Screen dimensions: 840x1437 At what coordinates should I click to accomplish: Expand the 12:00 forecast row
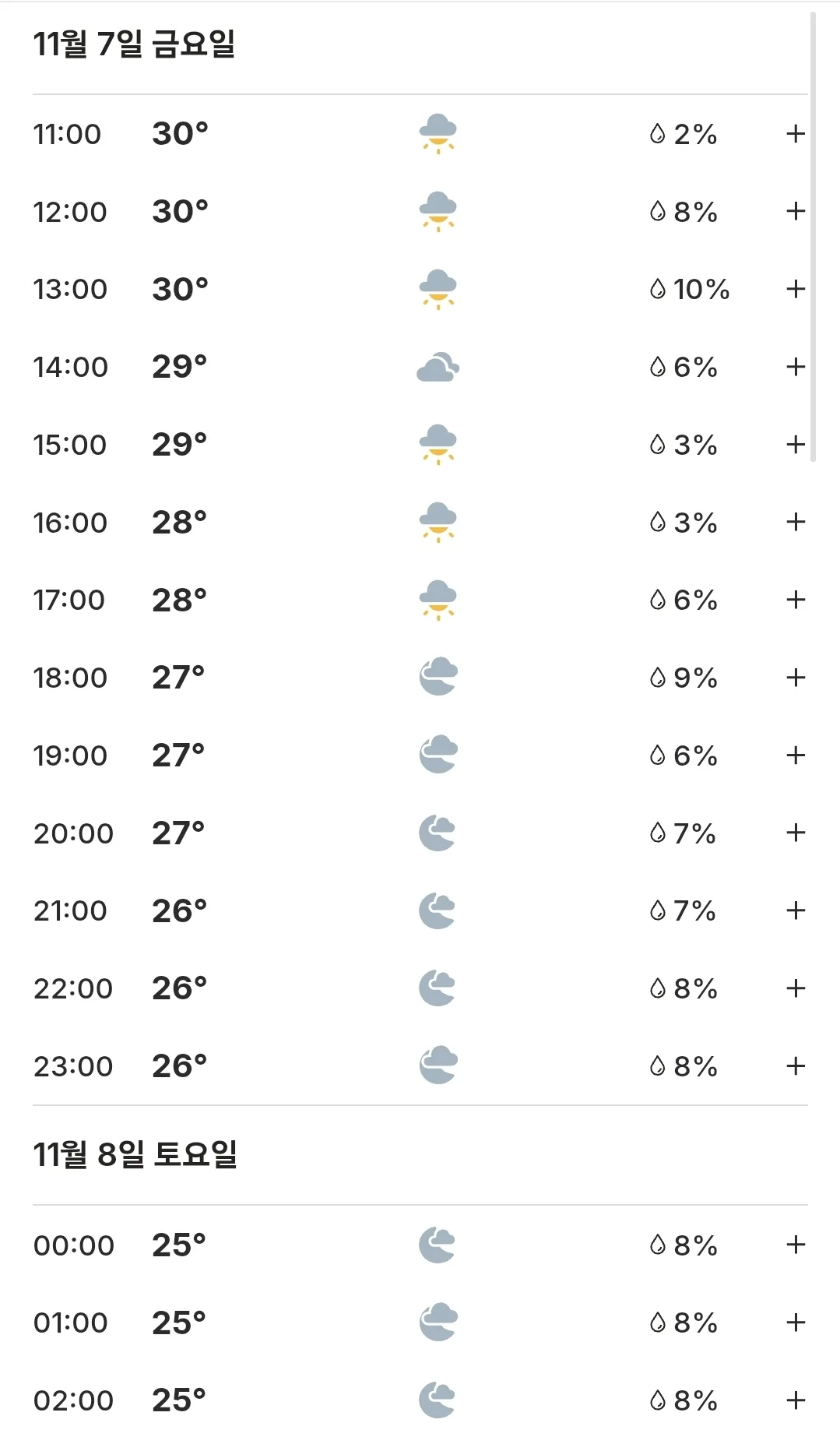click(795, 211)
